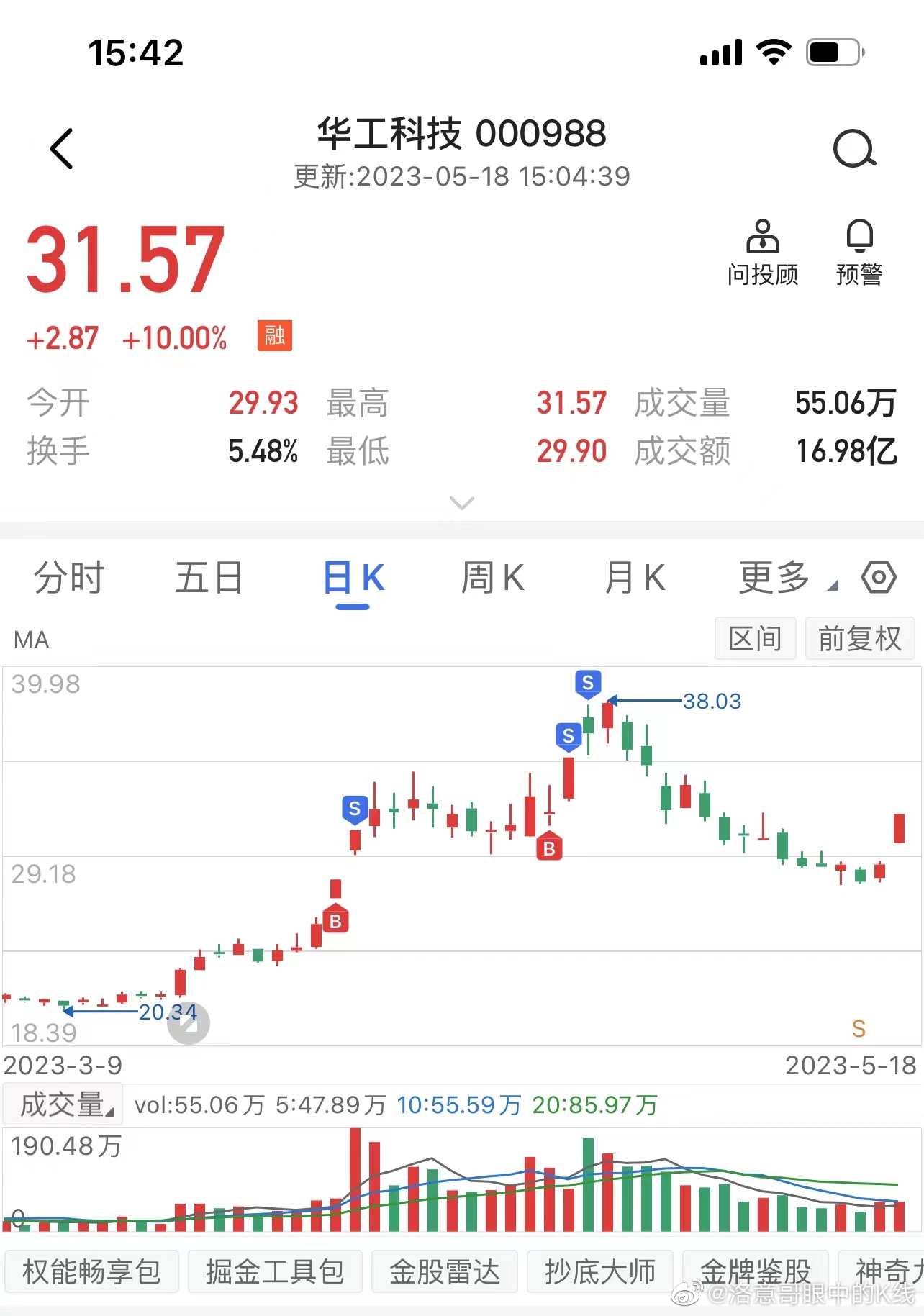The height and width of the screenshot is (1316, 924).
Task: Switch to the 分时 intraday tab
Action: (x=68, y=577)
